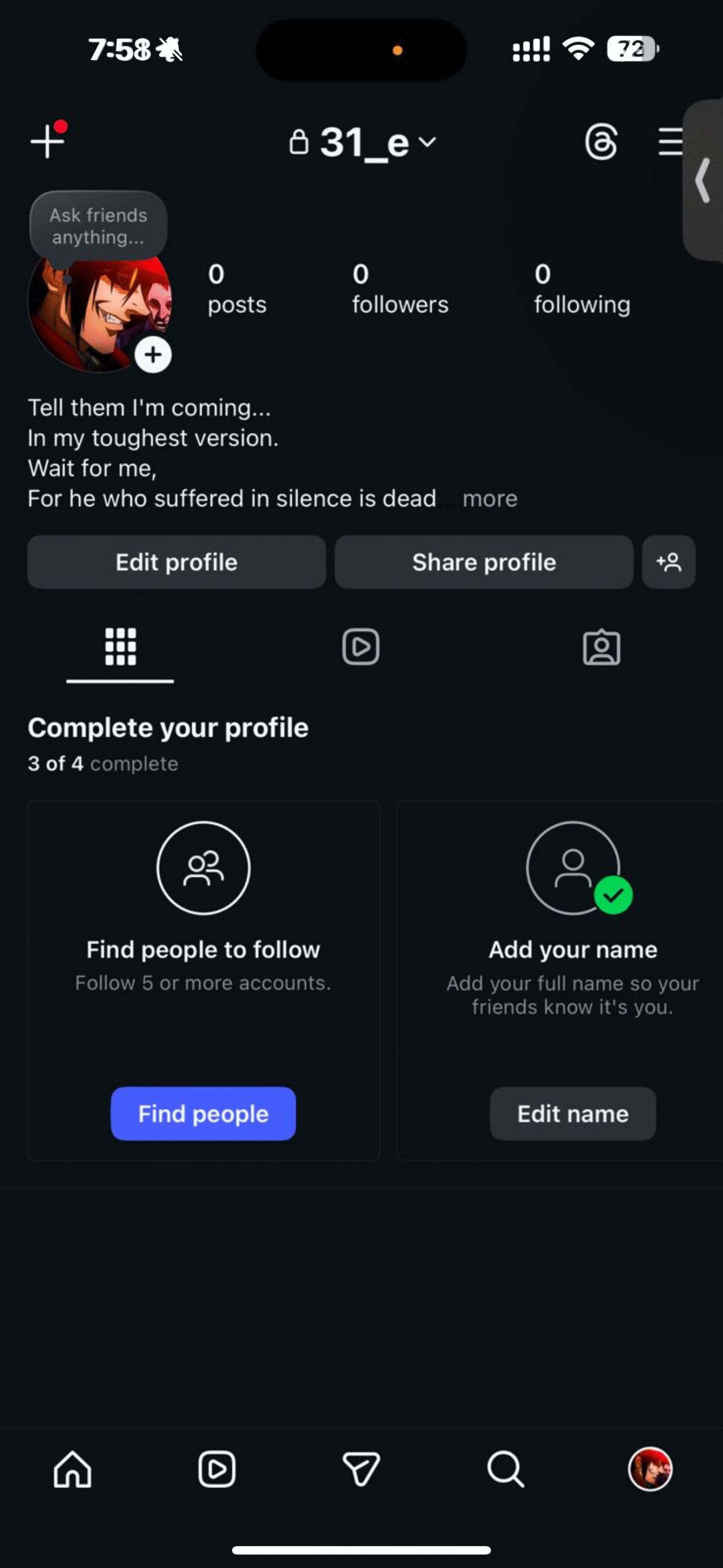Switch to the reels tab on profile
723x1568 pixels.
(x=361, y=647)
